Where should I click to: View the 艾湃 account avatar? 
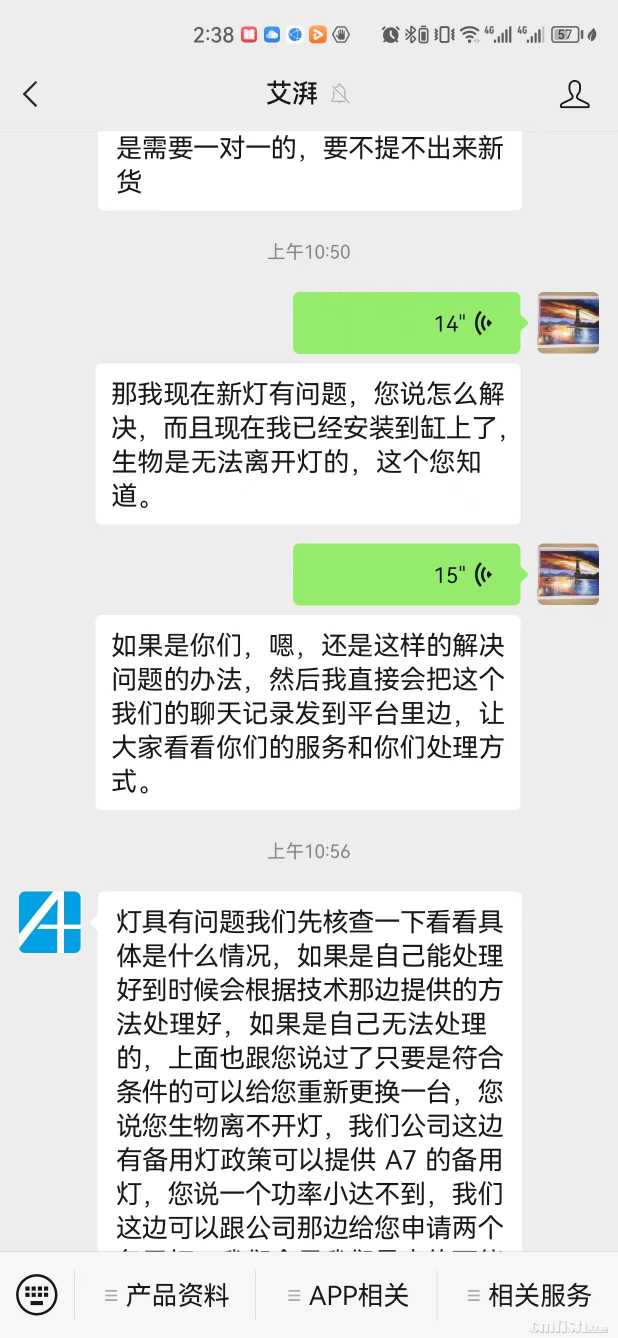pos(50,922)
